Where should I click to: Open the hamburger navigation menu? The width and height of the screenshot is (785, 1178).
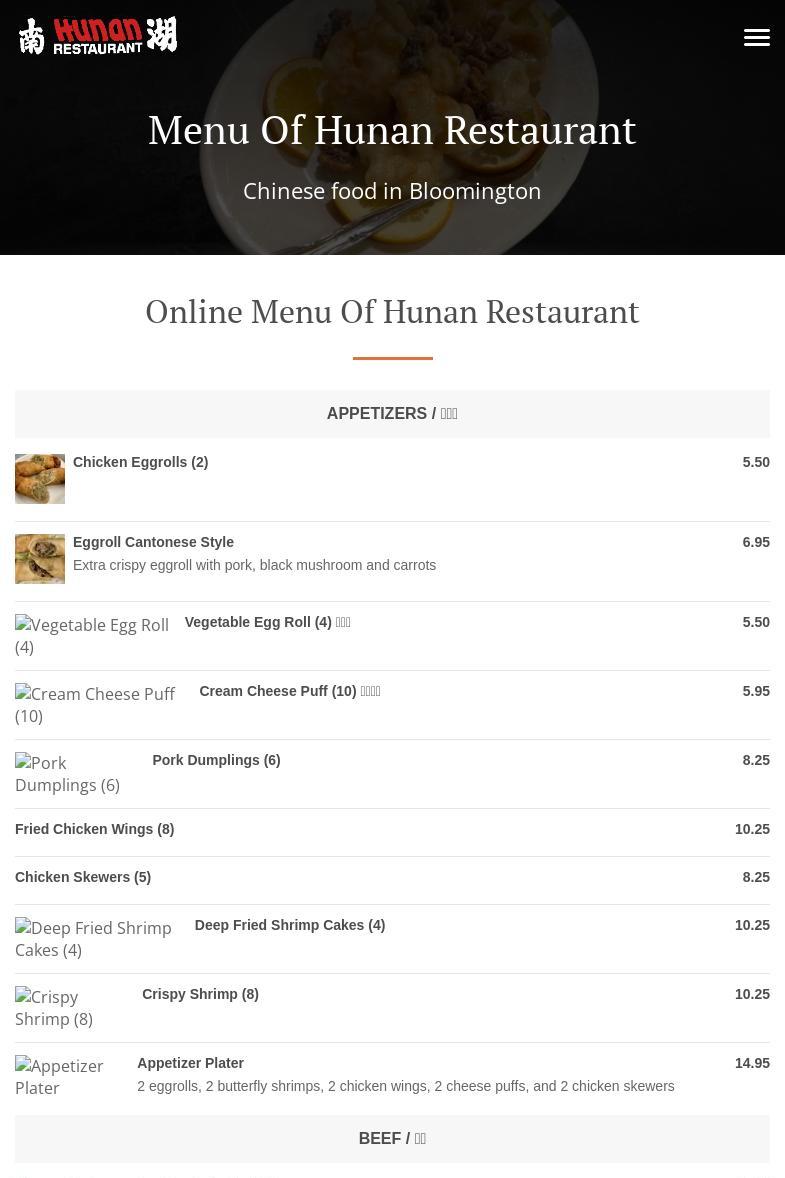[756, 37]
